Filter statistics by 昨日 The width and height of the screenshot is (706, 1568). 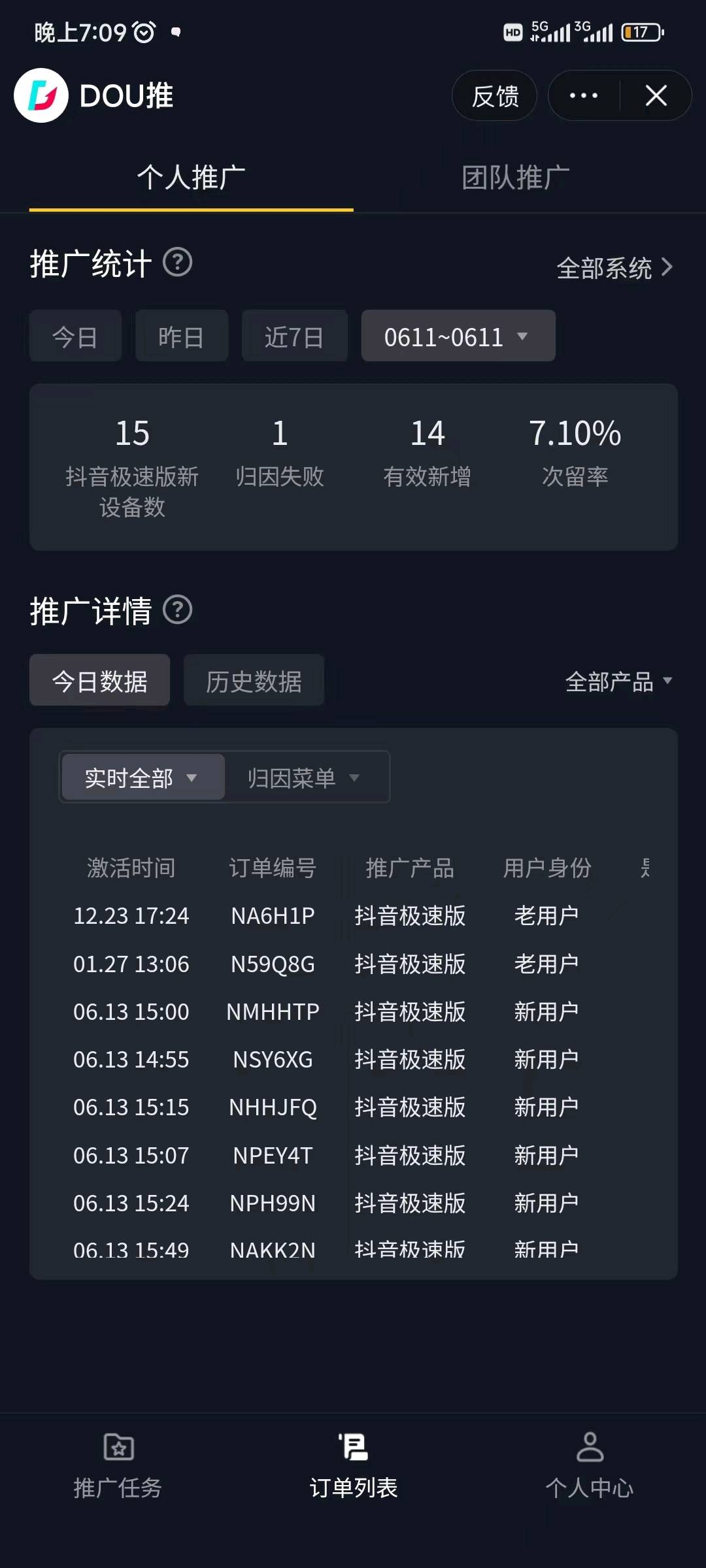coord(182,336)
